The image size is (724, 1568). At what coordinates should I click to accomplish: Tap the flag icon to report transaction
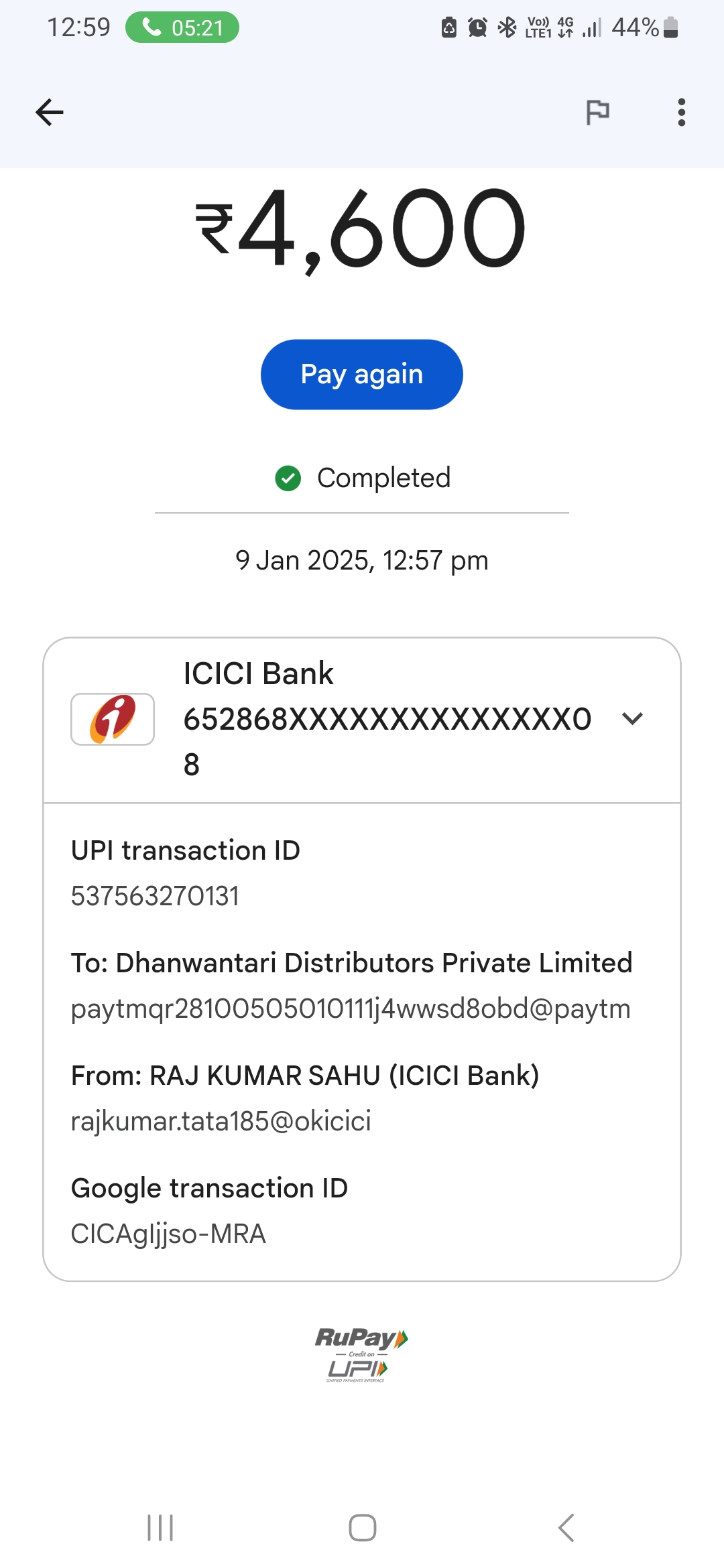point(597,112)
